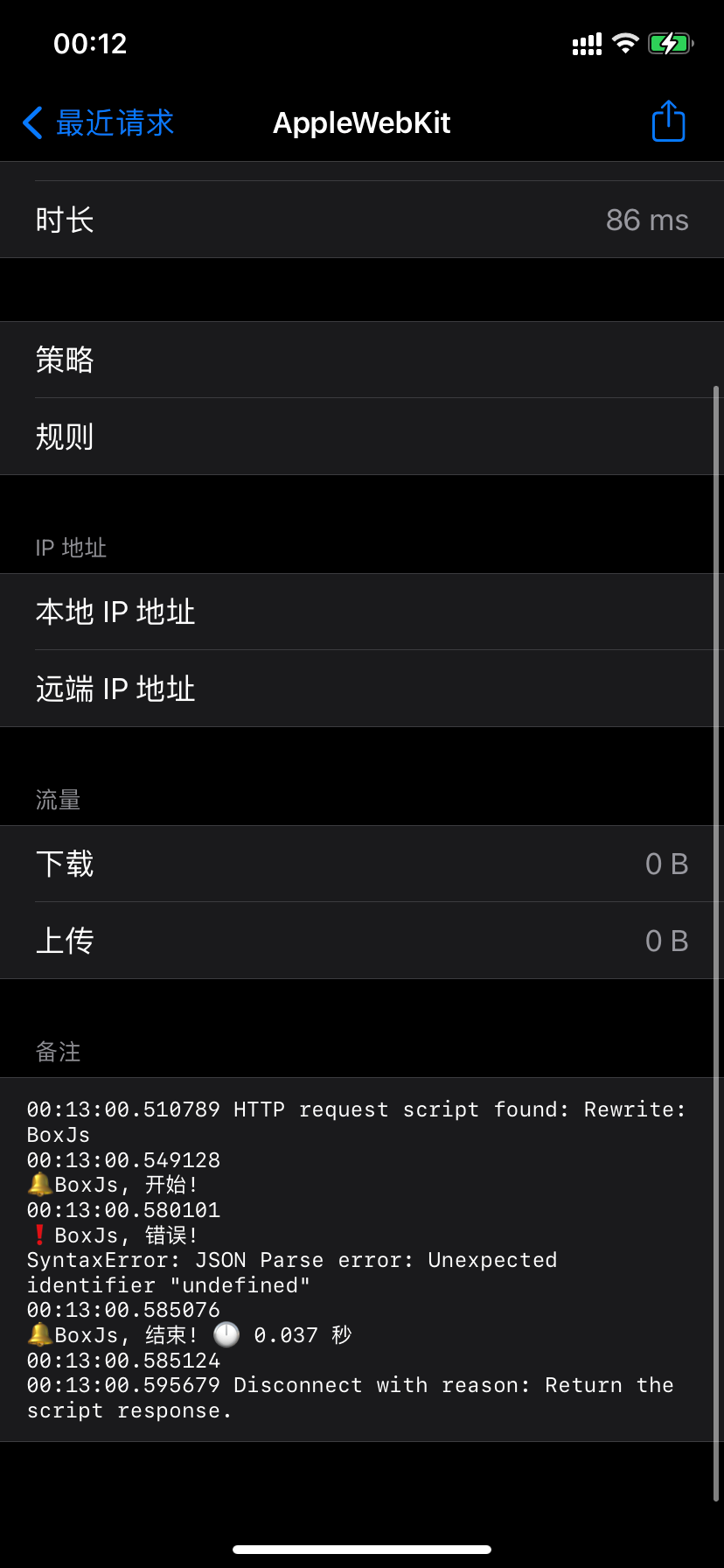Screen dimensions: 724x1568
Task: Tap the 下载 0 B entry
Action: [362, 864]
